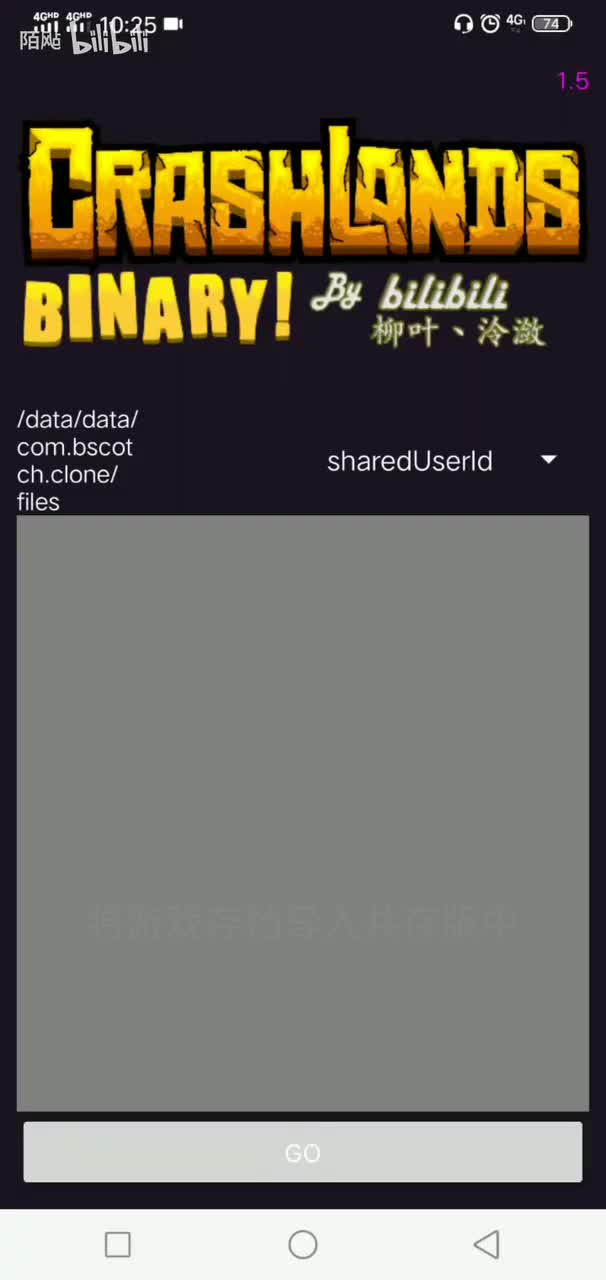
Task: Tap the gray text input area
Action: click(302, 812)
